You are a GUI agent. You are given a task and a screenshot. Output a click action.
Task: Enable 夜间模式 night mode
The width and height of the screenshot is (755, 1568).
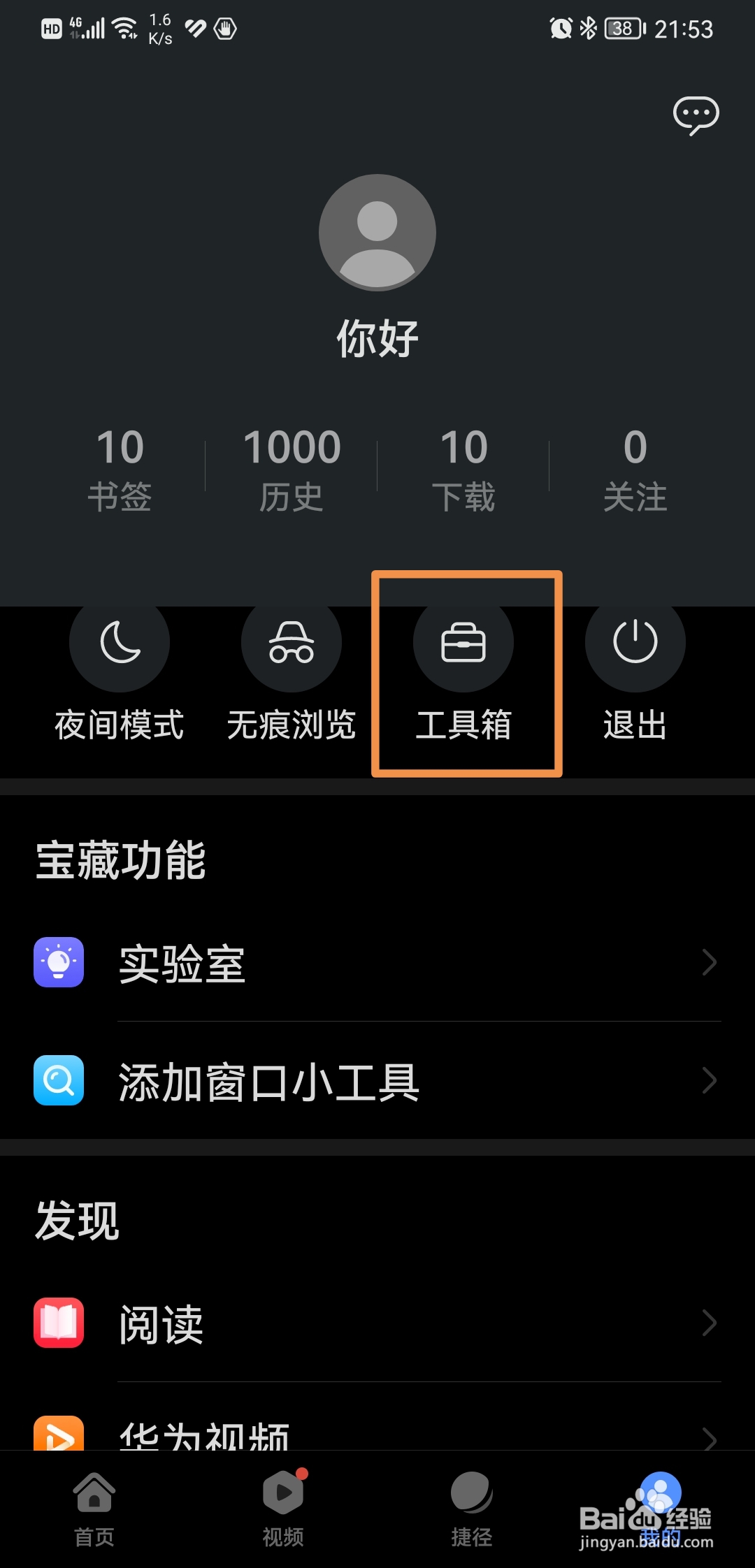[119, 643]
